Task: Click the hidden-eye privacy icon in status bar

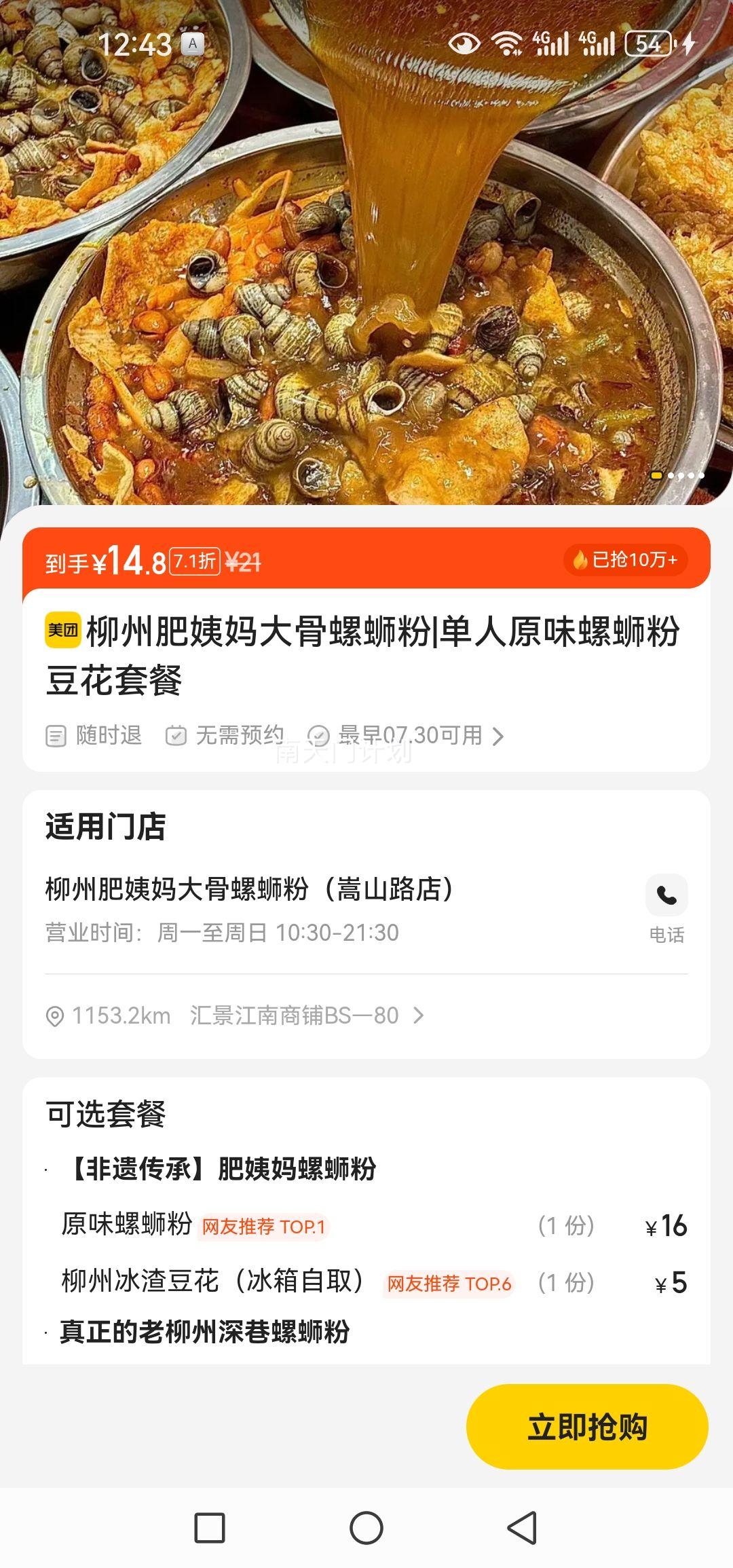Action: tap(465, 43)
